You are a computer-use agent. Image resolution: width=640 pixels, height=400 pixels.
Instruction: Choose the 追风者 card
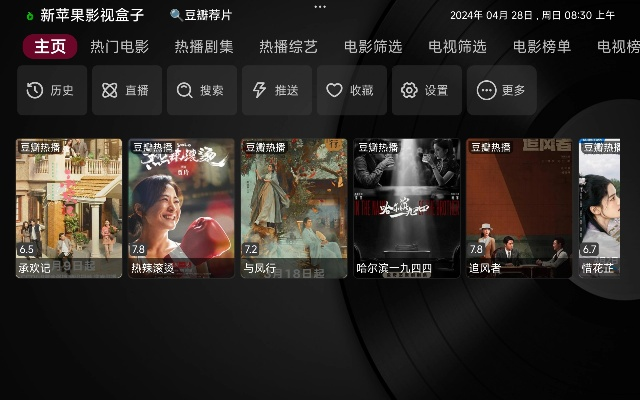518,207
